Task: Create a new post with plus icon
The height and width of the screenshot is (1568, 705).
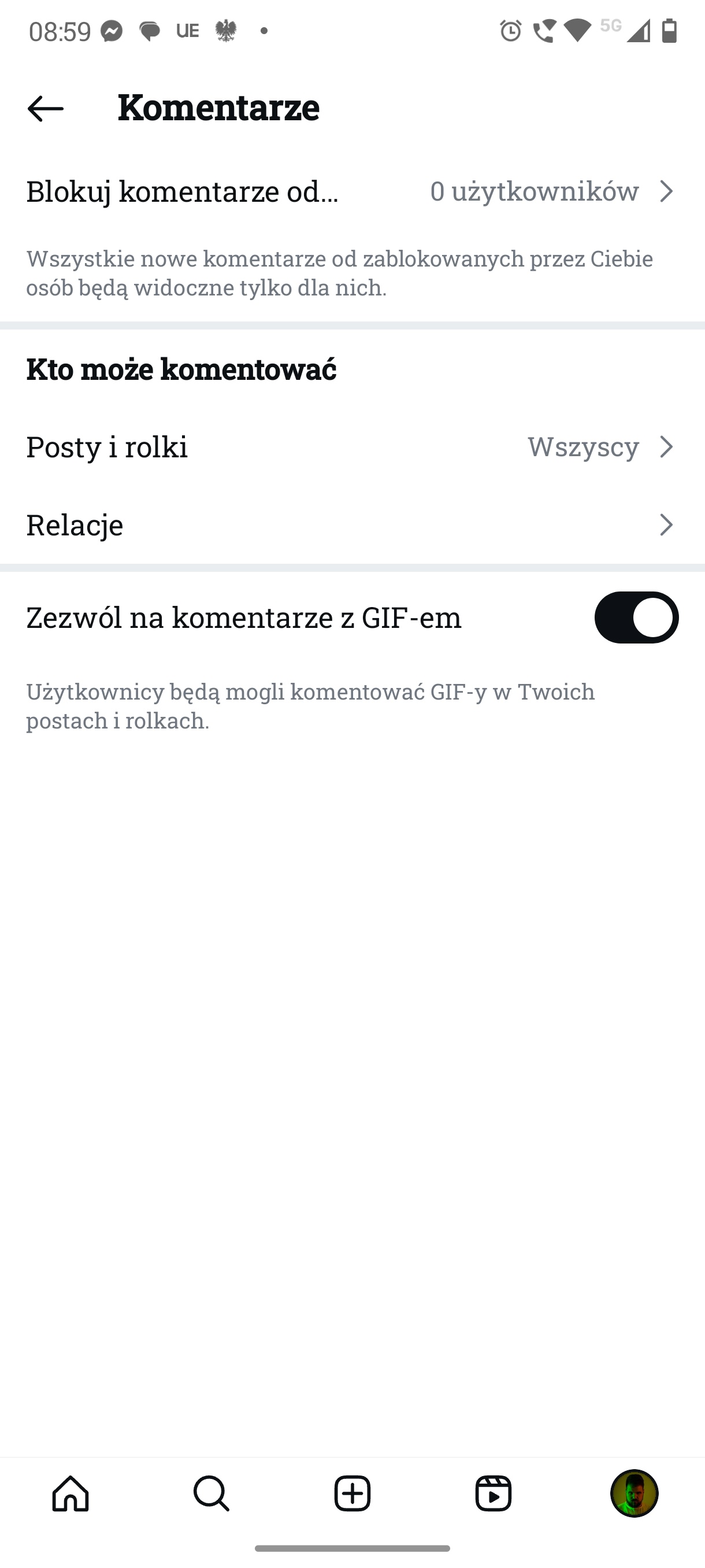Action: pyautogui.click(x=352, y=1493)
